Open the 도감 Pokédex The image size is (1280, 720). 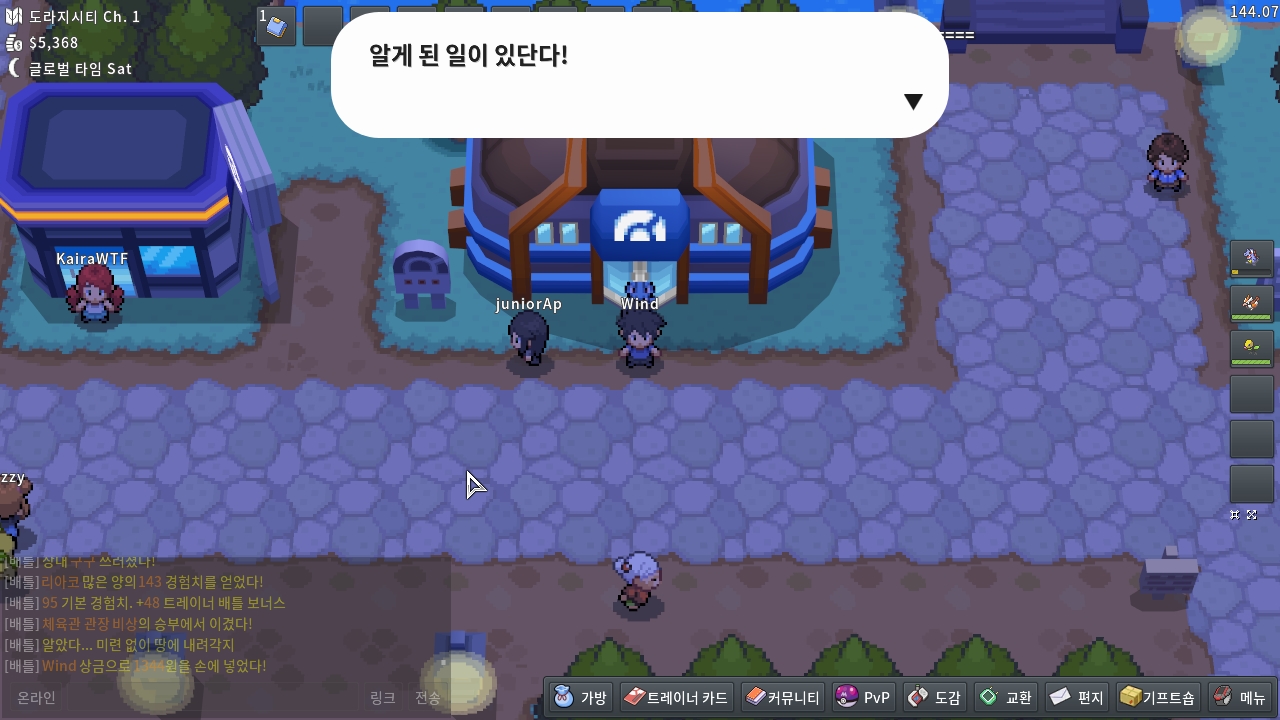pos(935,697)
